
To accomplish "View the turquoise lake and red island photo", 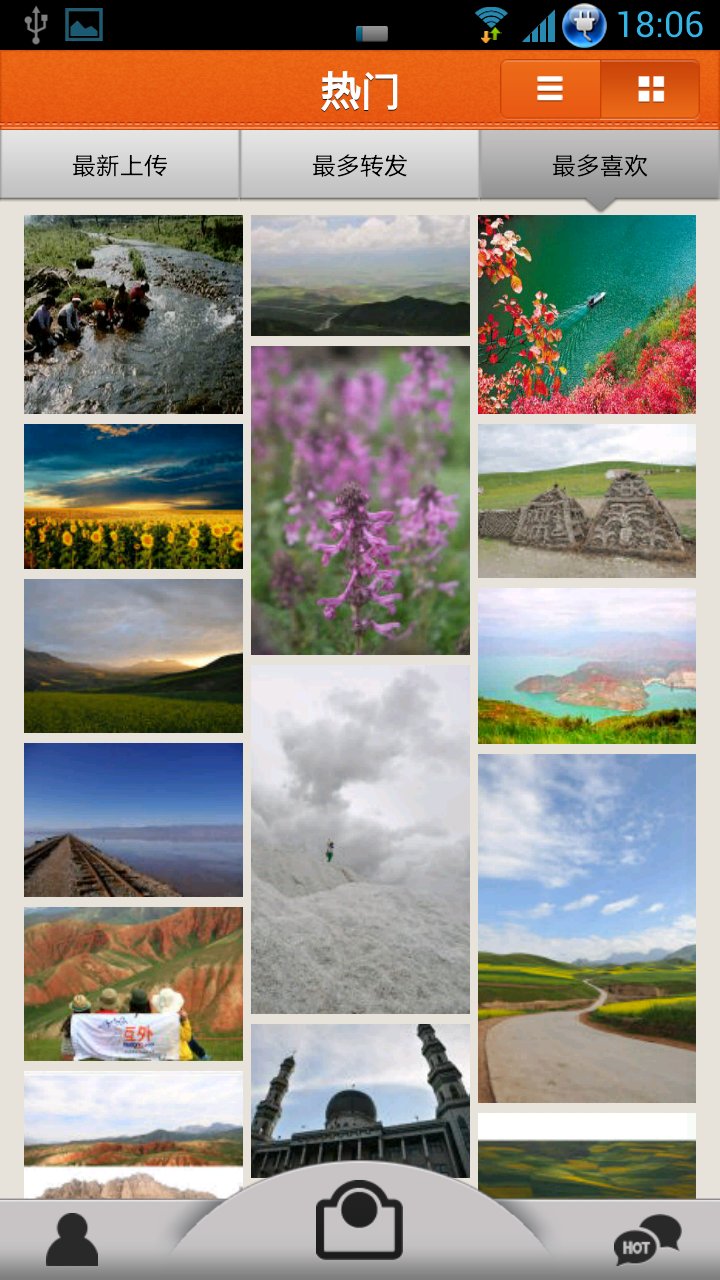I will [x=587, y=665].
